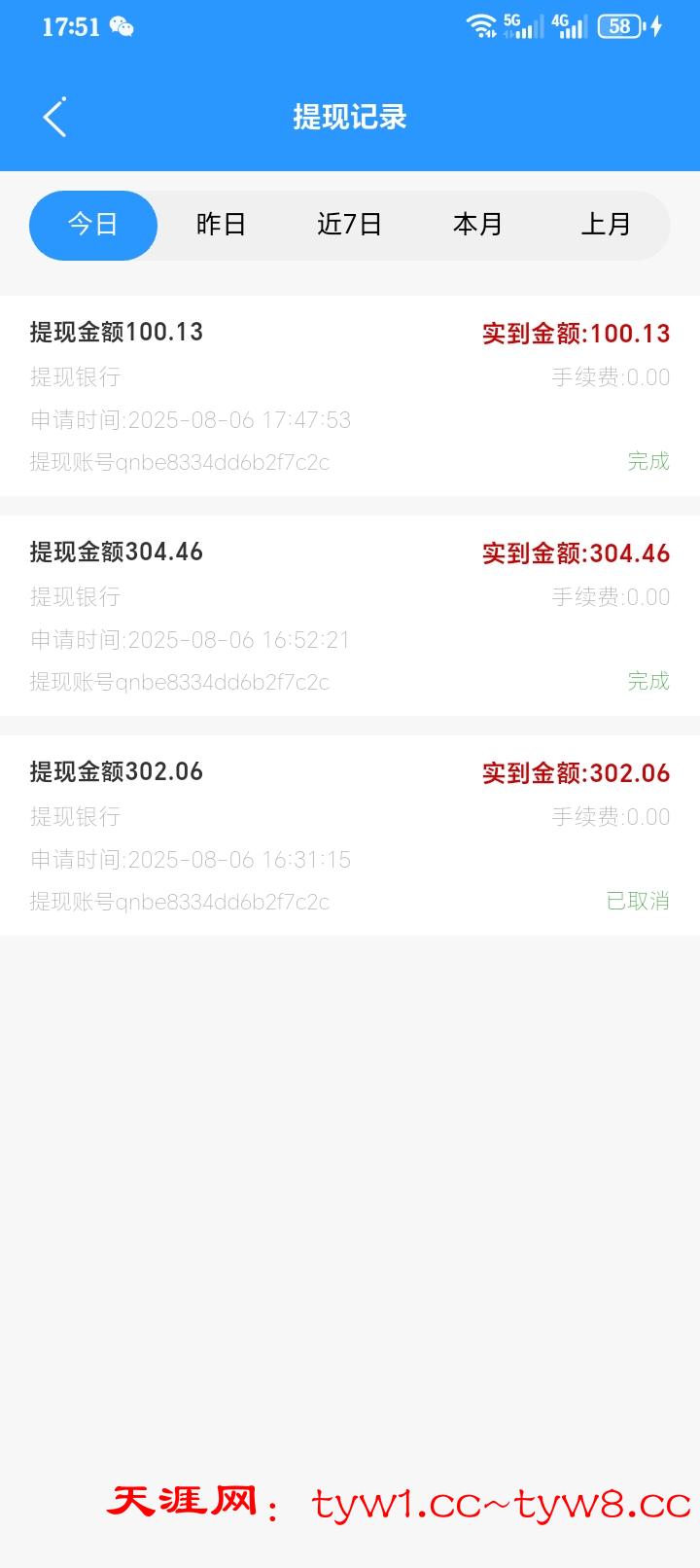Screen dimensions: 700x1568
Task: Tap 已取消 on the 302.06 record
Action: coord(637,902)
